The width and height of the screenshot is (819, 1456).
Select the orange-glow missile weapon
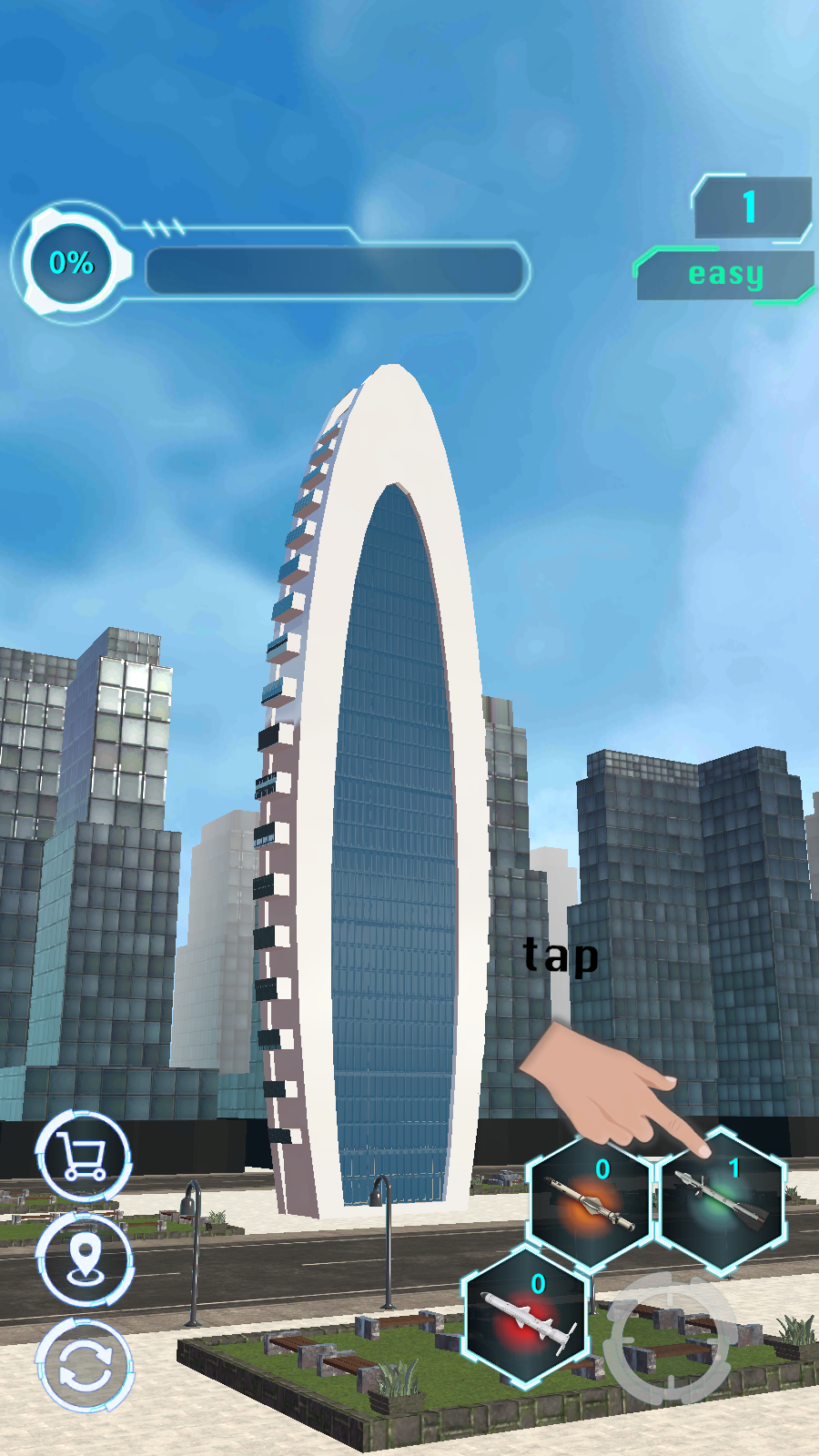[590, 1201]
